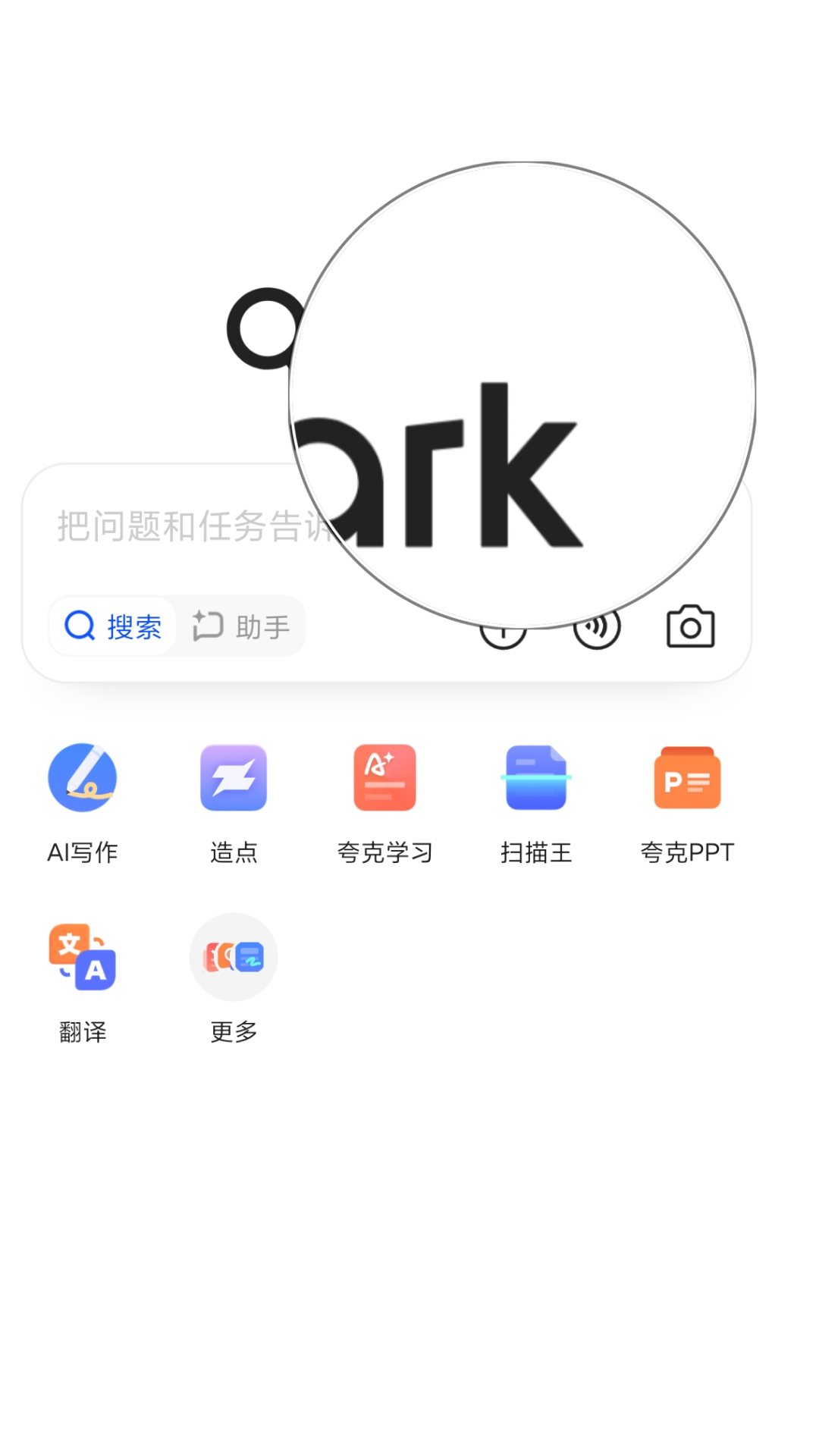The height and width of the screenshot is (1456, 819).
Task: Tap the camera icon for photo search
Action: [689, 626]
